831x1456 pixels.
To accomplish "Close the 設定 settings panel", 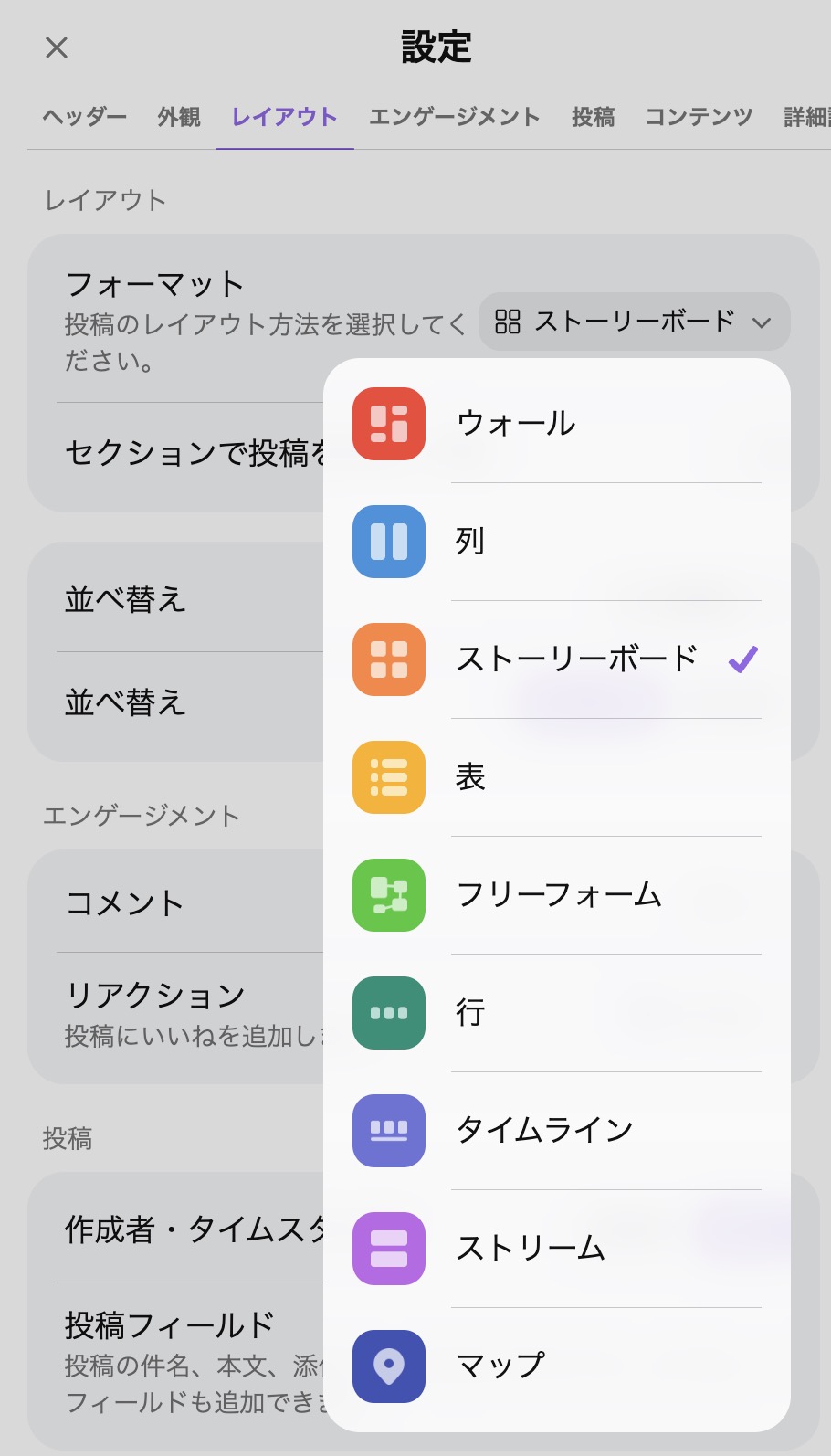I will point(57,47).
